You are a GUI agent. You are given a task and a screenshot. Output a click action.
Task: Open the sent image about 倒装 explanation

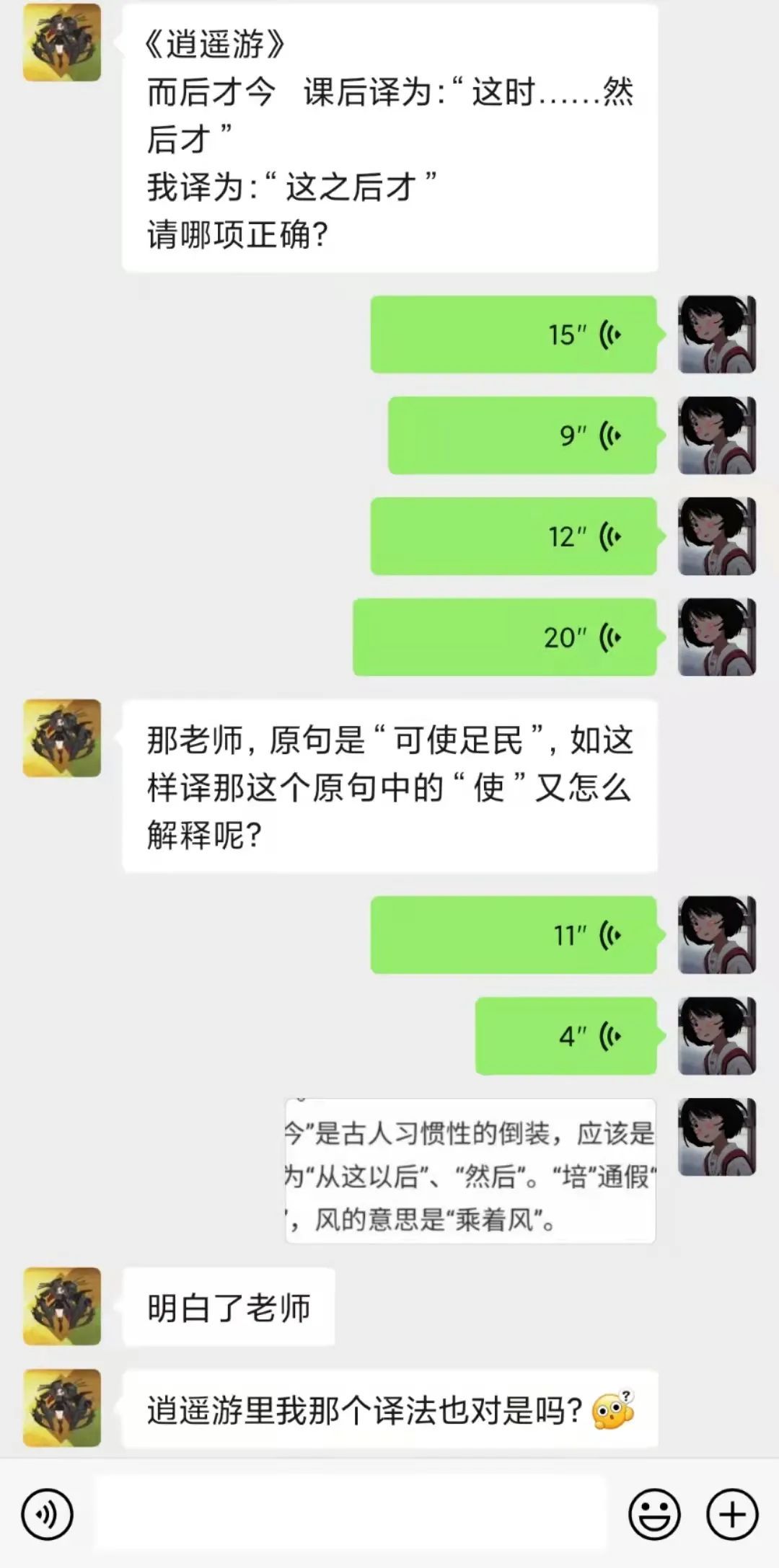point(470,1171)
